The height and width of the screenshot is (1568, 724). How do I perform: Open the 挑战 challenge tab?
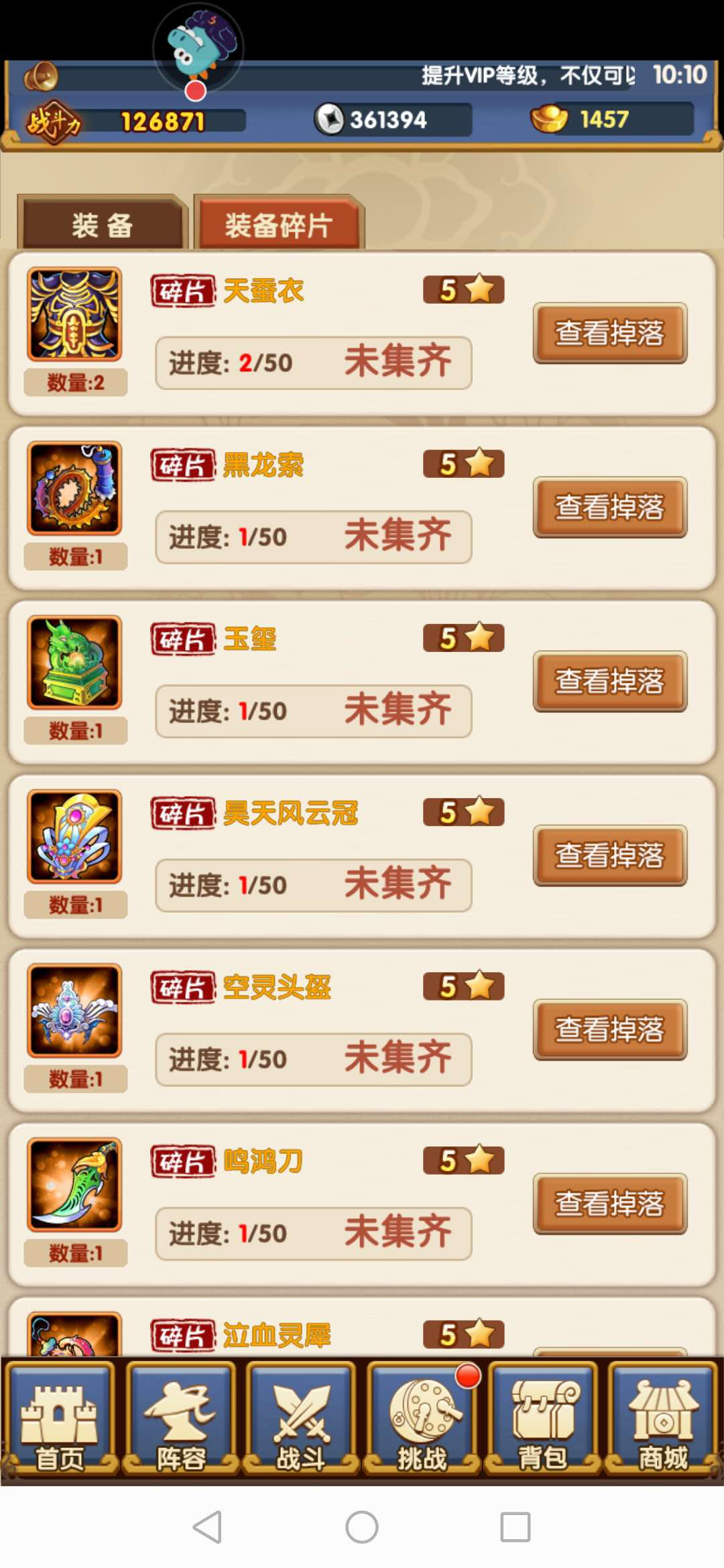(422, 1418)
